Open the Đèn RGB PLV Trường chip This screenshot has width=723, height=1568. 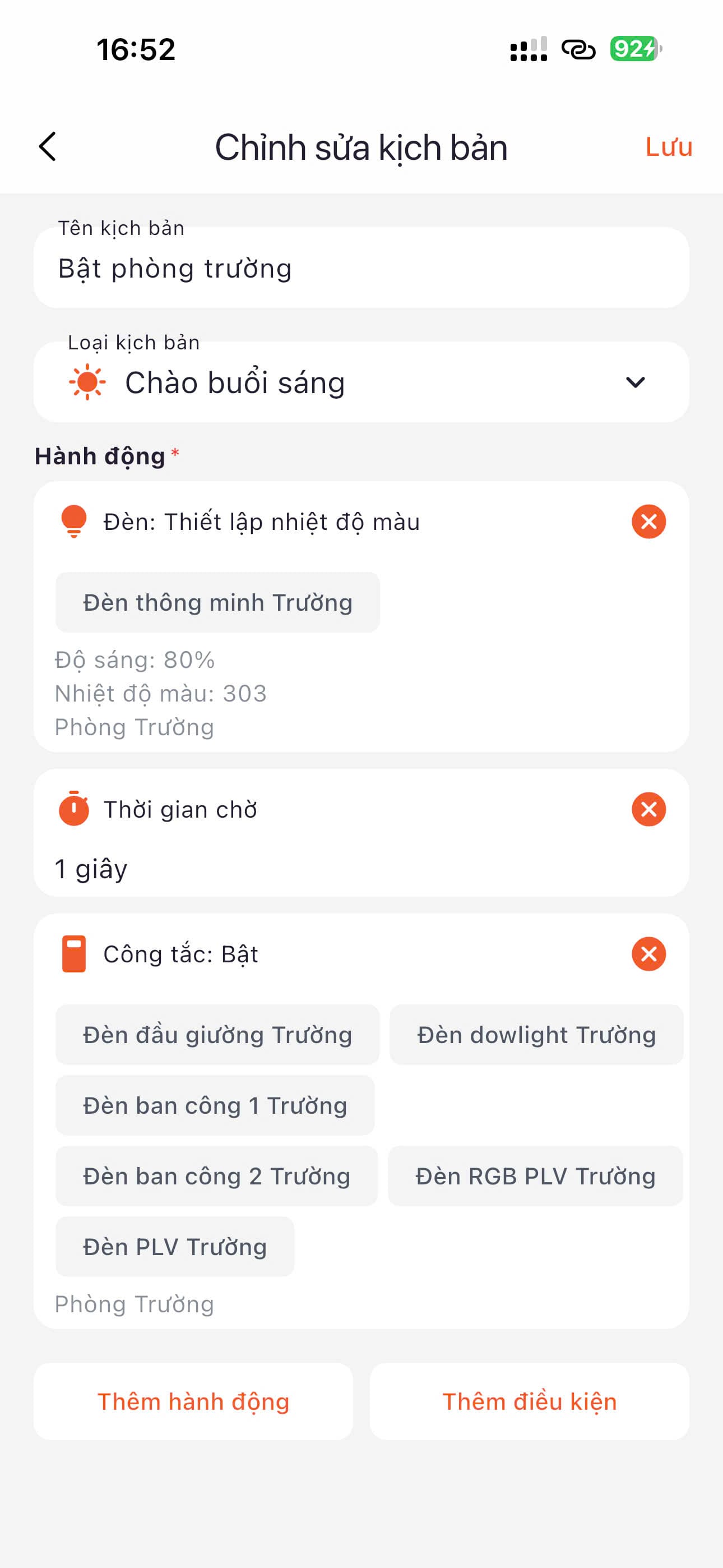pyautogui.click(x=535, y=1176)
